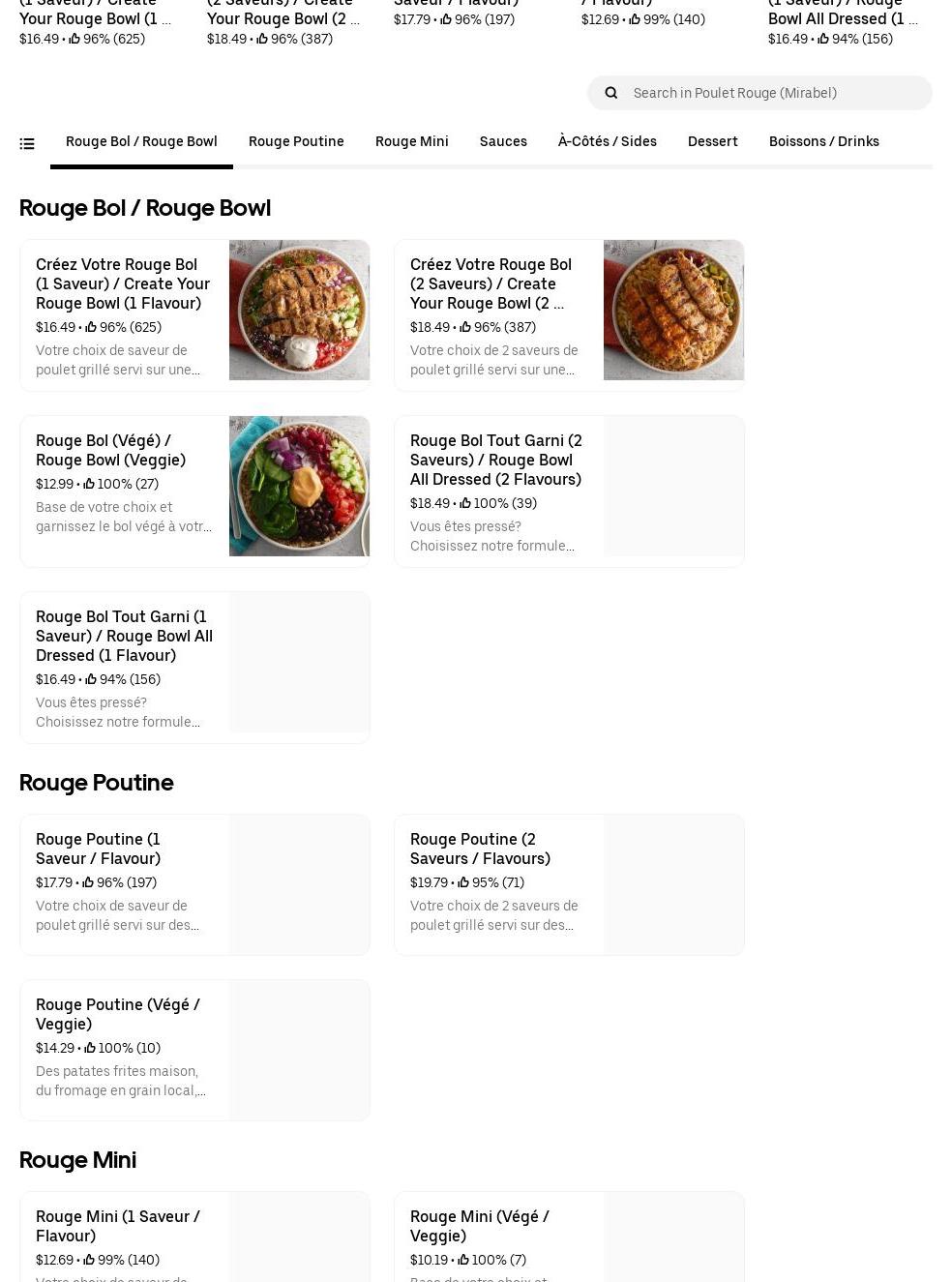952x1282 pixels.
Task: Tap the search field for Poulet Rouge (Mirabel)
Action: tap(774, 93)
